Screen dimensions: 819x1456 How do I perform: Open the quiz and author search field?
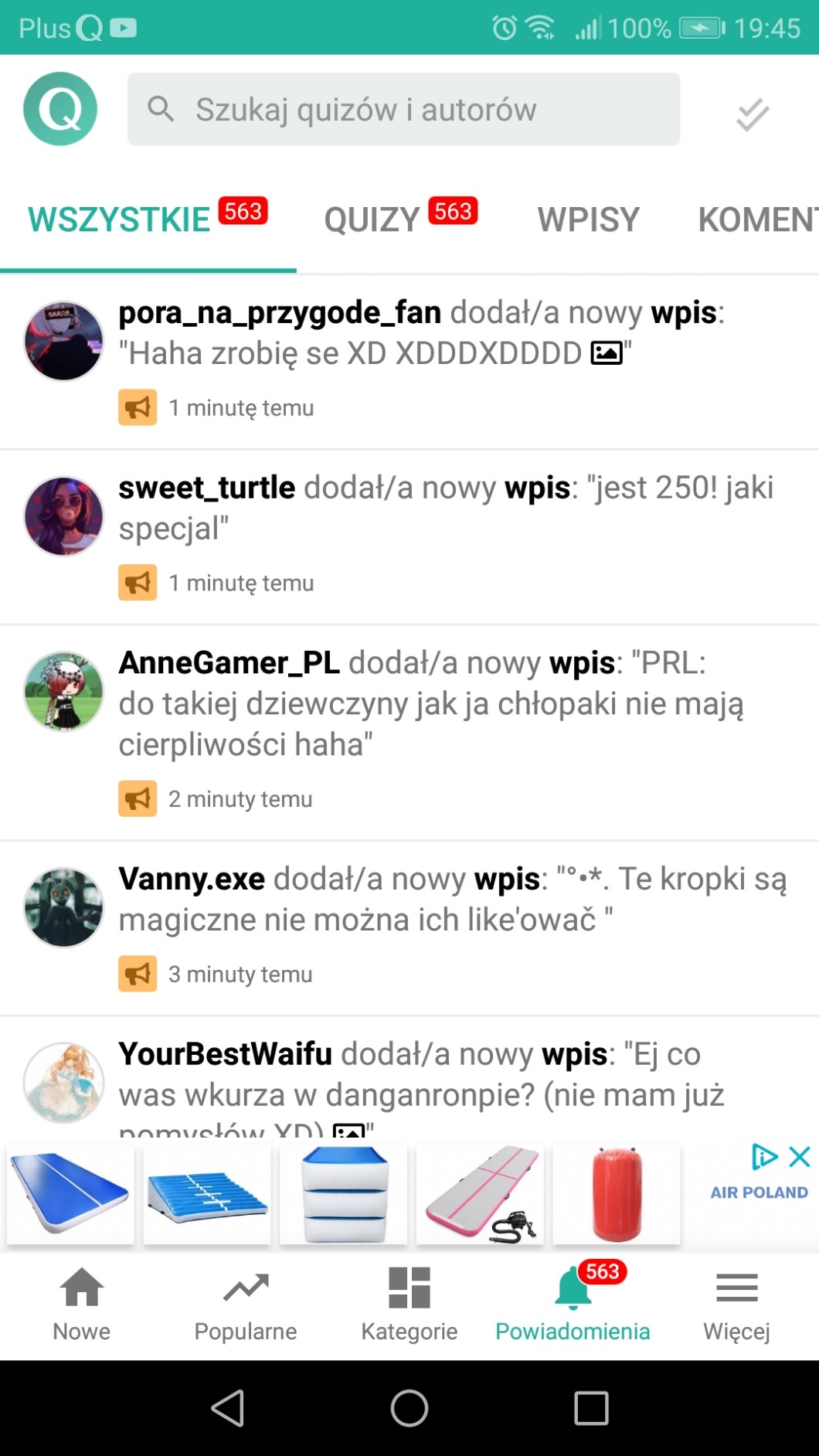click(403, 110)
